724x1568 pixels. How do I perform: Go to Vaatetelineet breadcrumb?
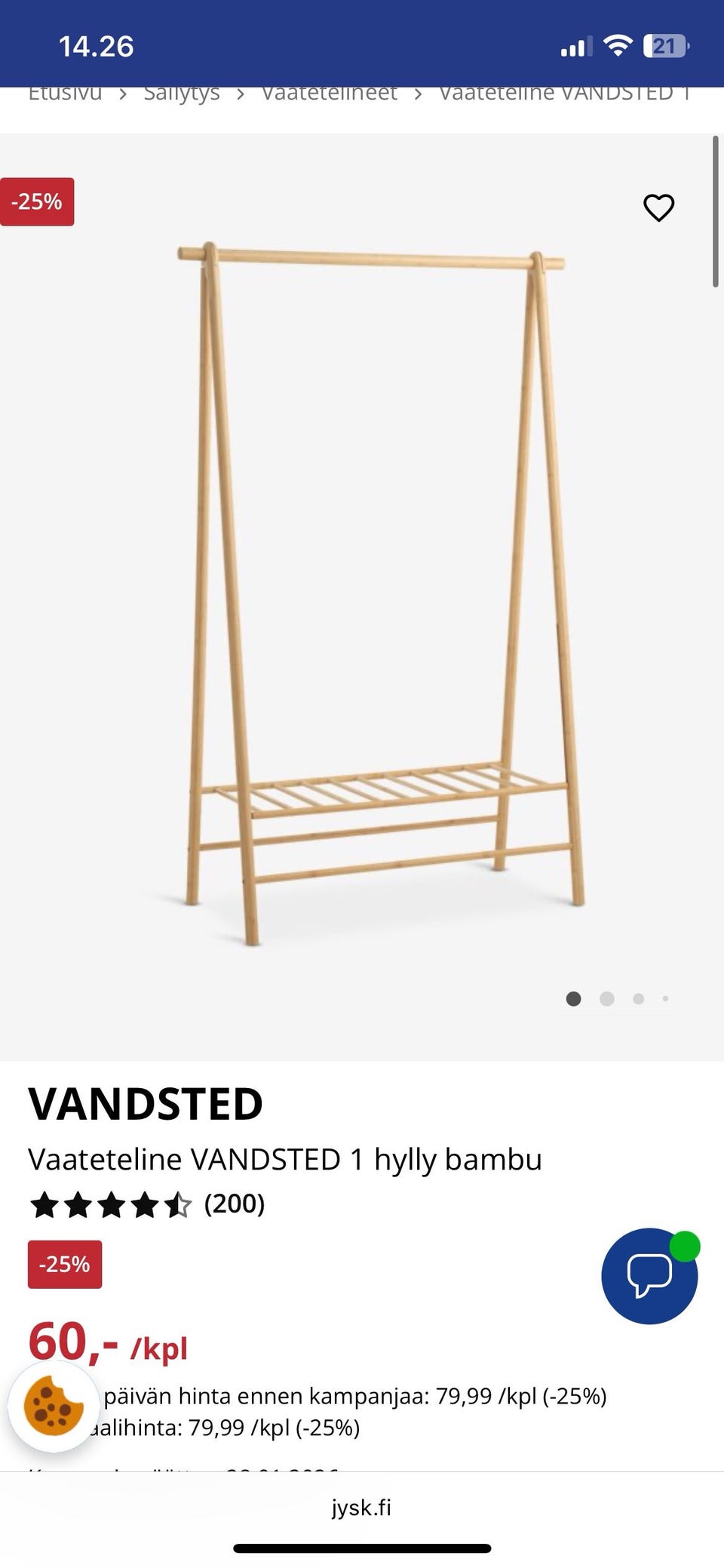(x=330, y=94)
